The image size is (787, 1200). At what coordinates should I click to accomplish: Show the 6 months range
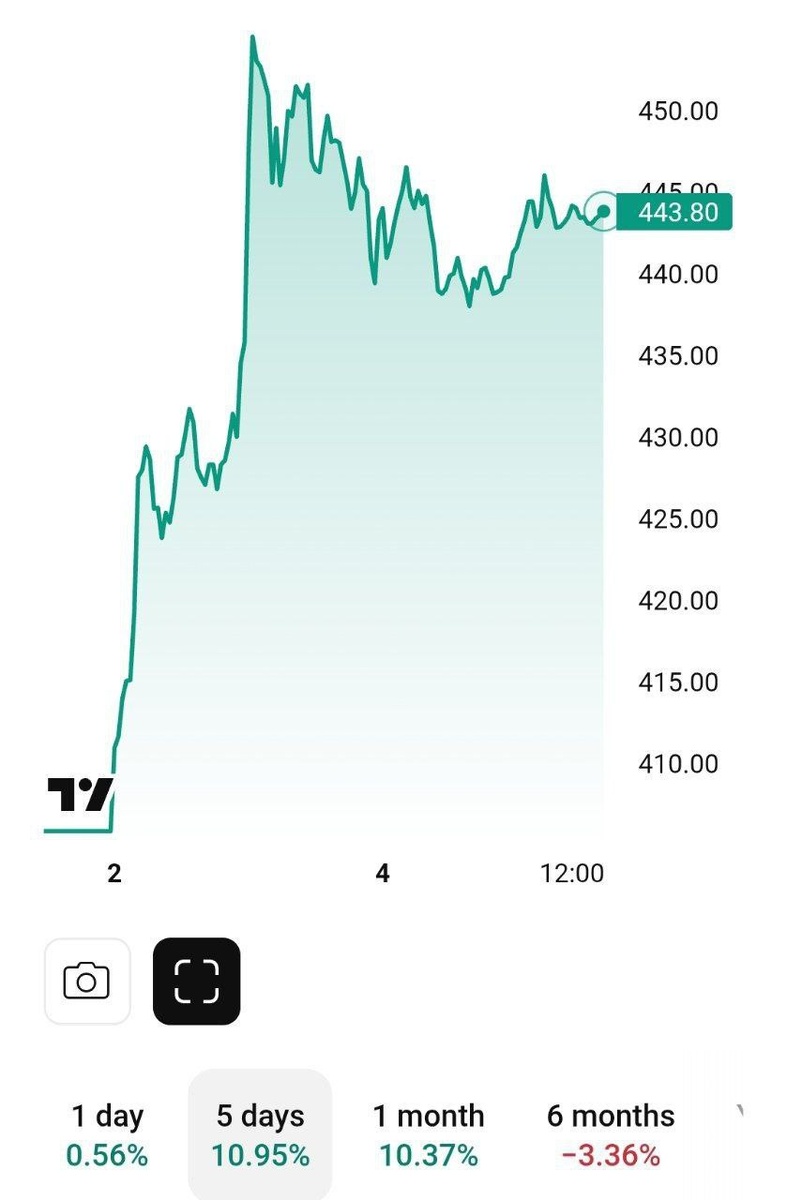point(610,1135)
